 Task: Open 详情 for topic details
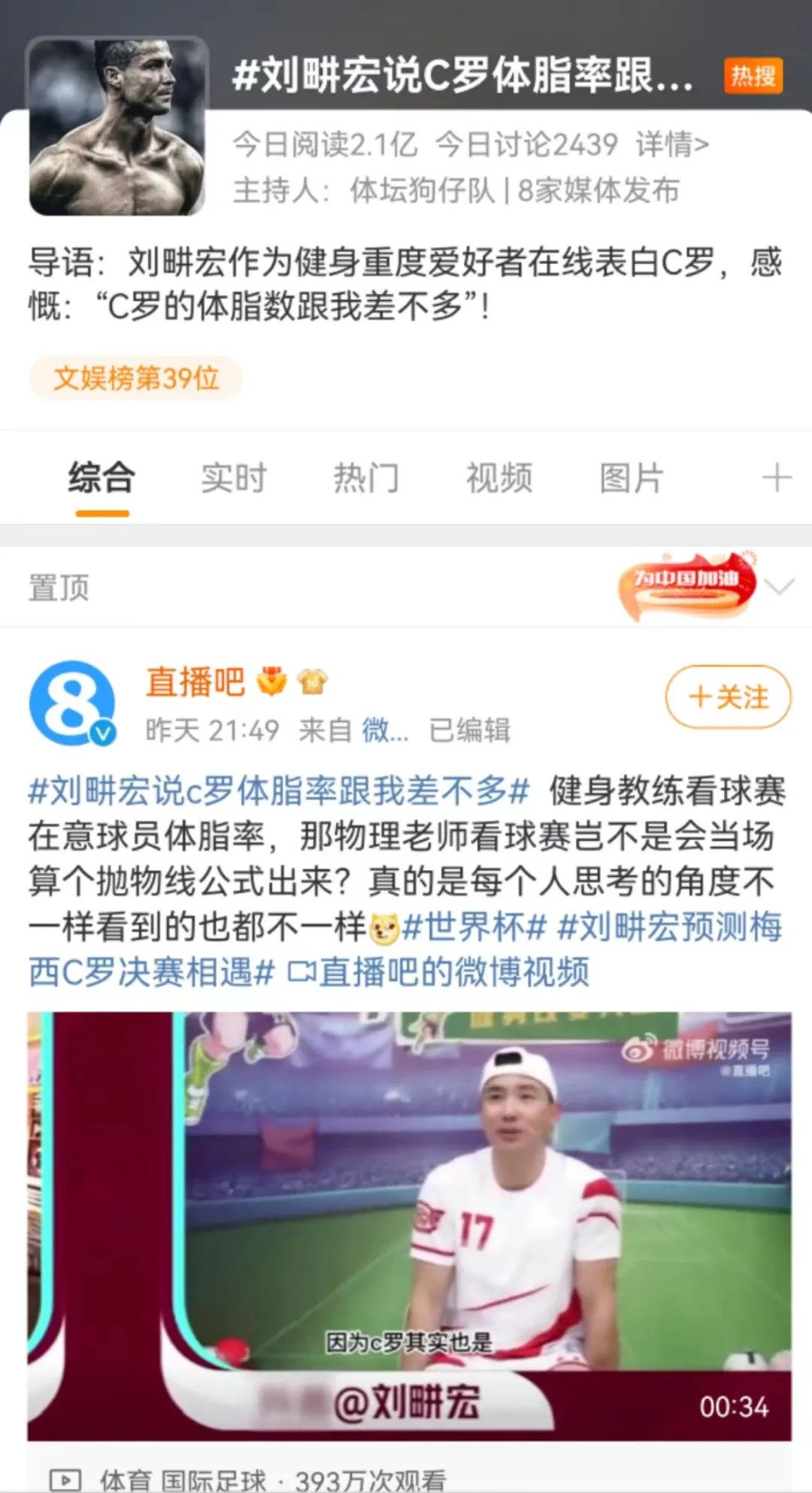click(x=671, y=144)
